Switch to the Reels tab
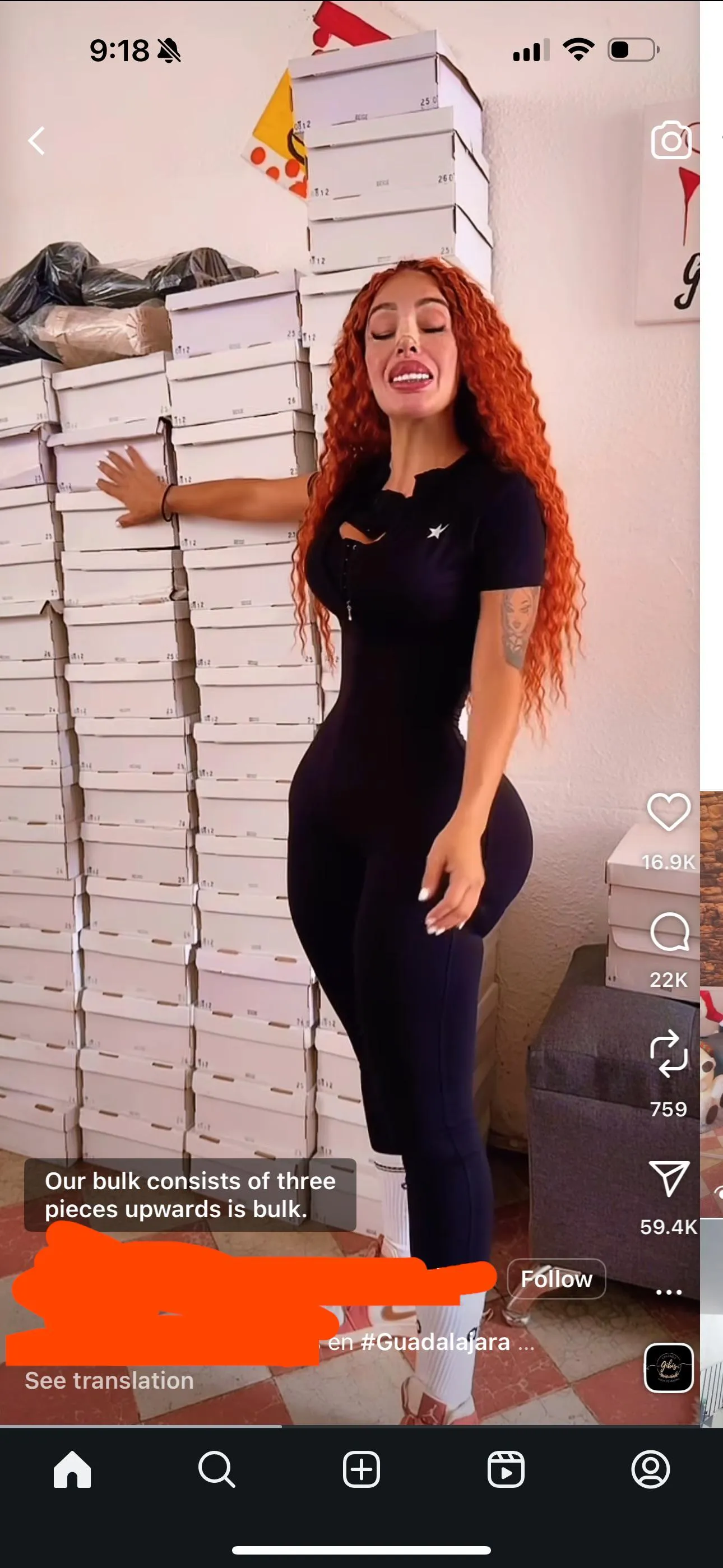 [x=506, y=1470]
